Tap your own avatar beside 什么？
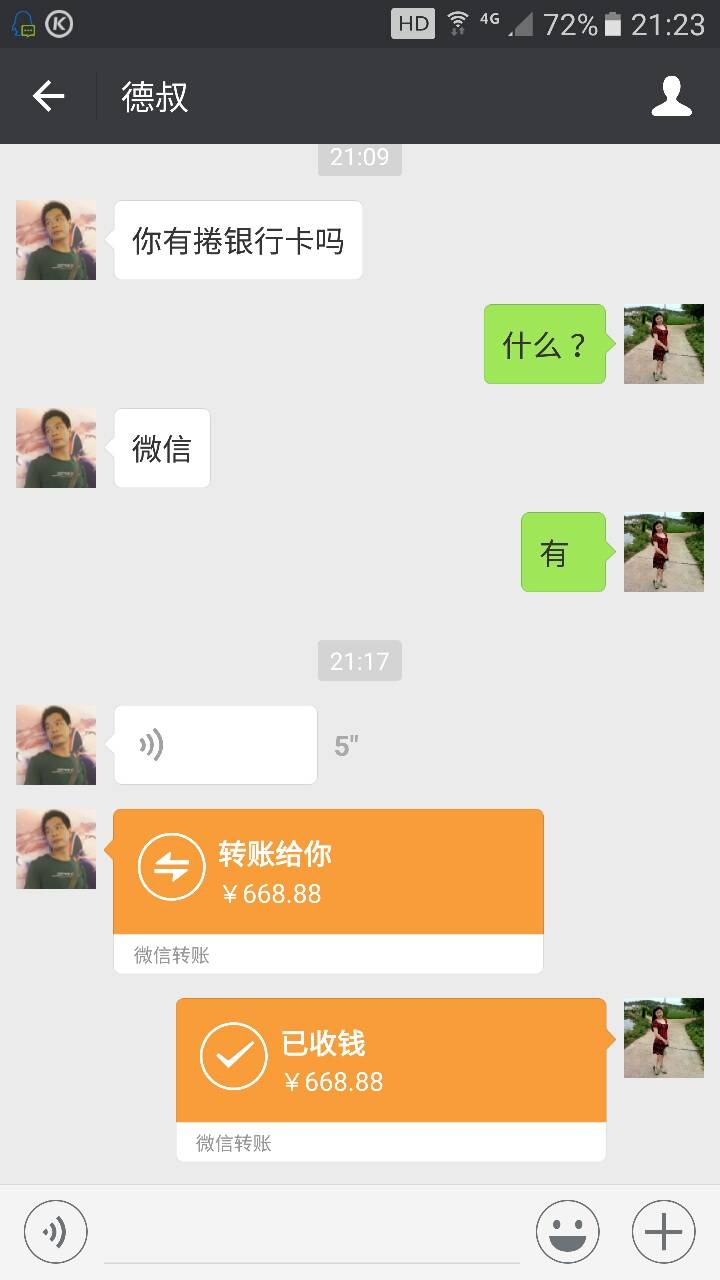720x1280 pixels. [663, 344]
